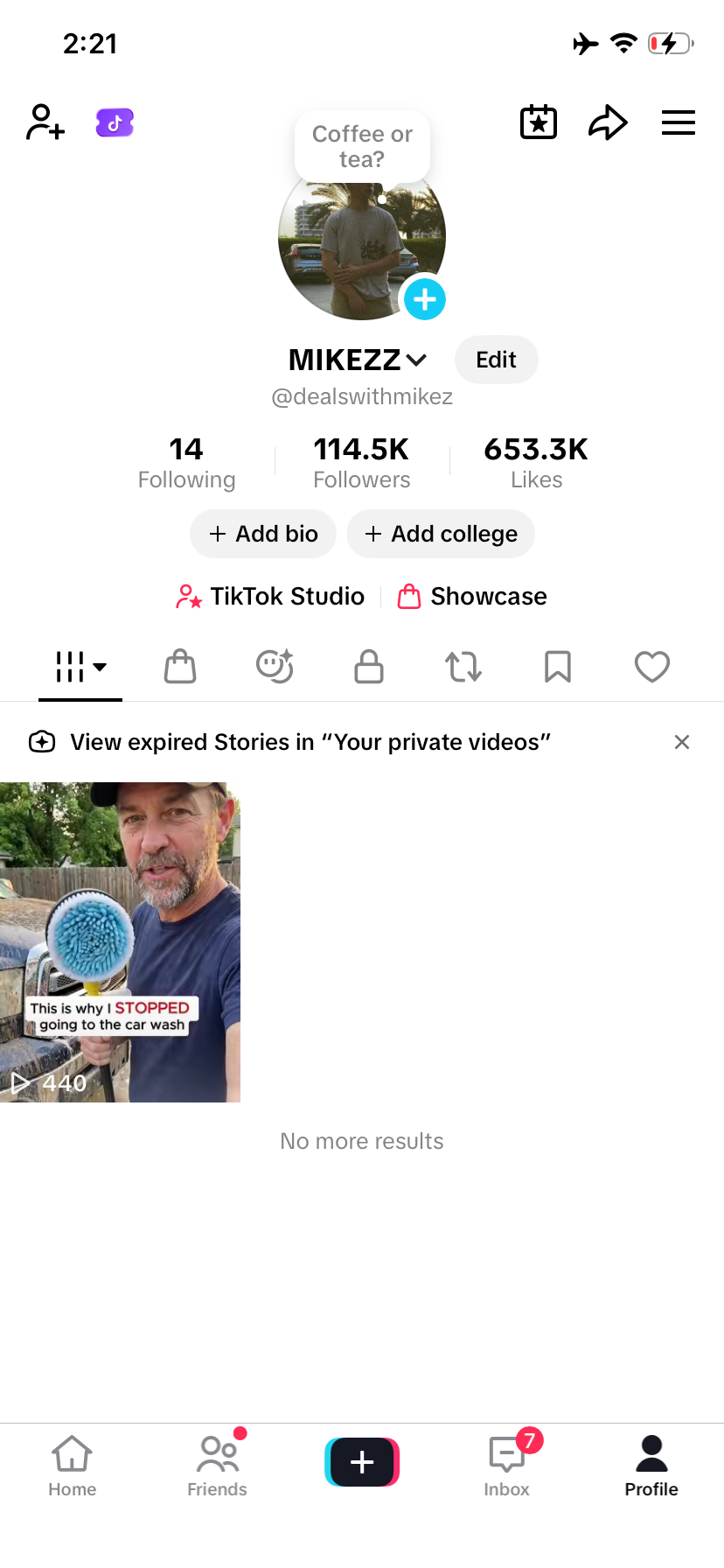The image size is (724, 1568).
Task: Open the add friends icon
Action: 45,122
